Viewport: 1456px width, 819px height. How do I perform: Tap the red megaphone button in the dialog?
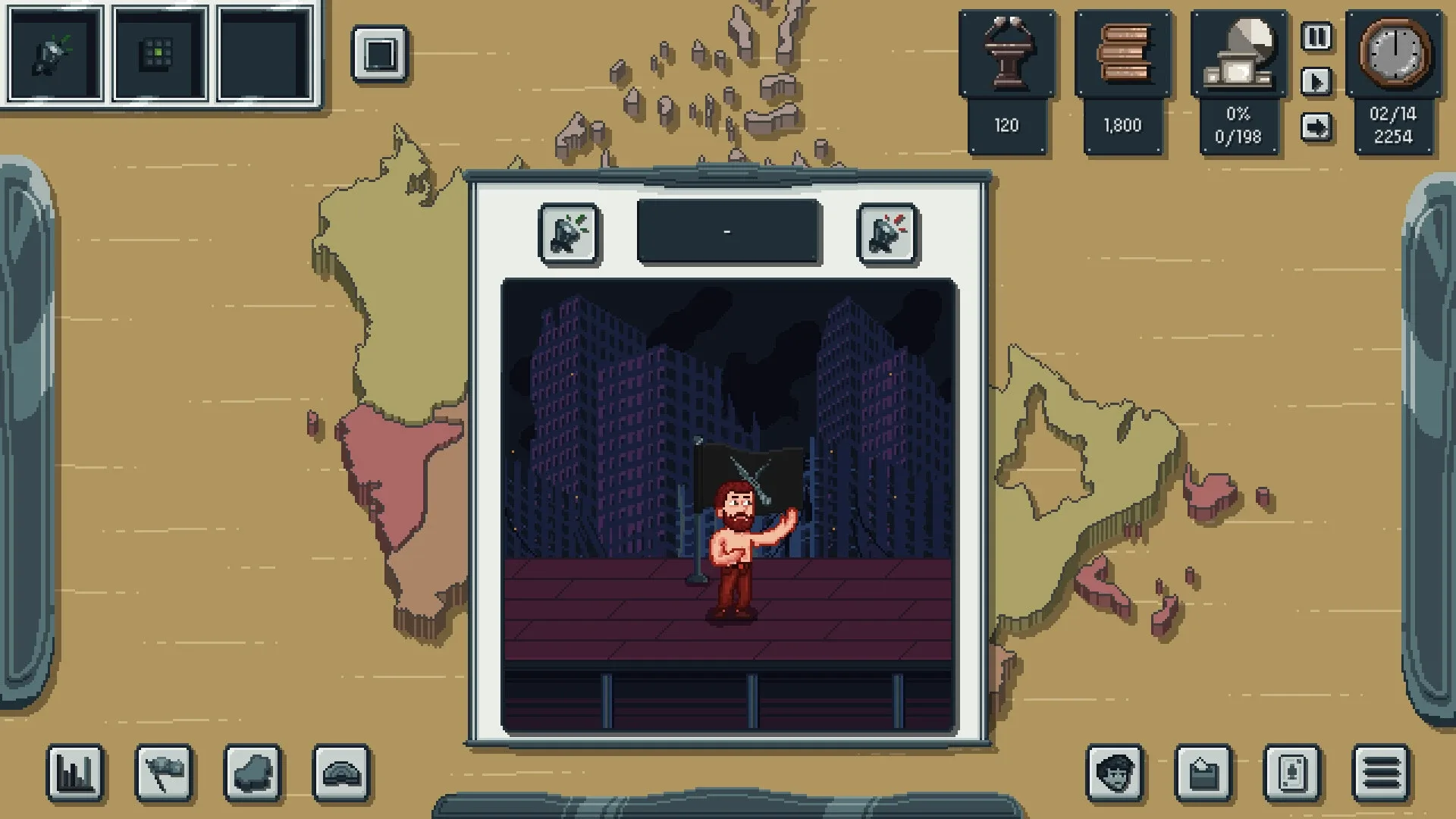click(887, 234)
